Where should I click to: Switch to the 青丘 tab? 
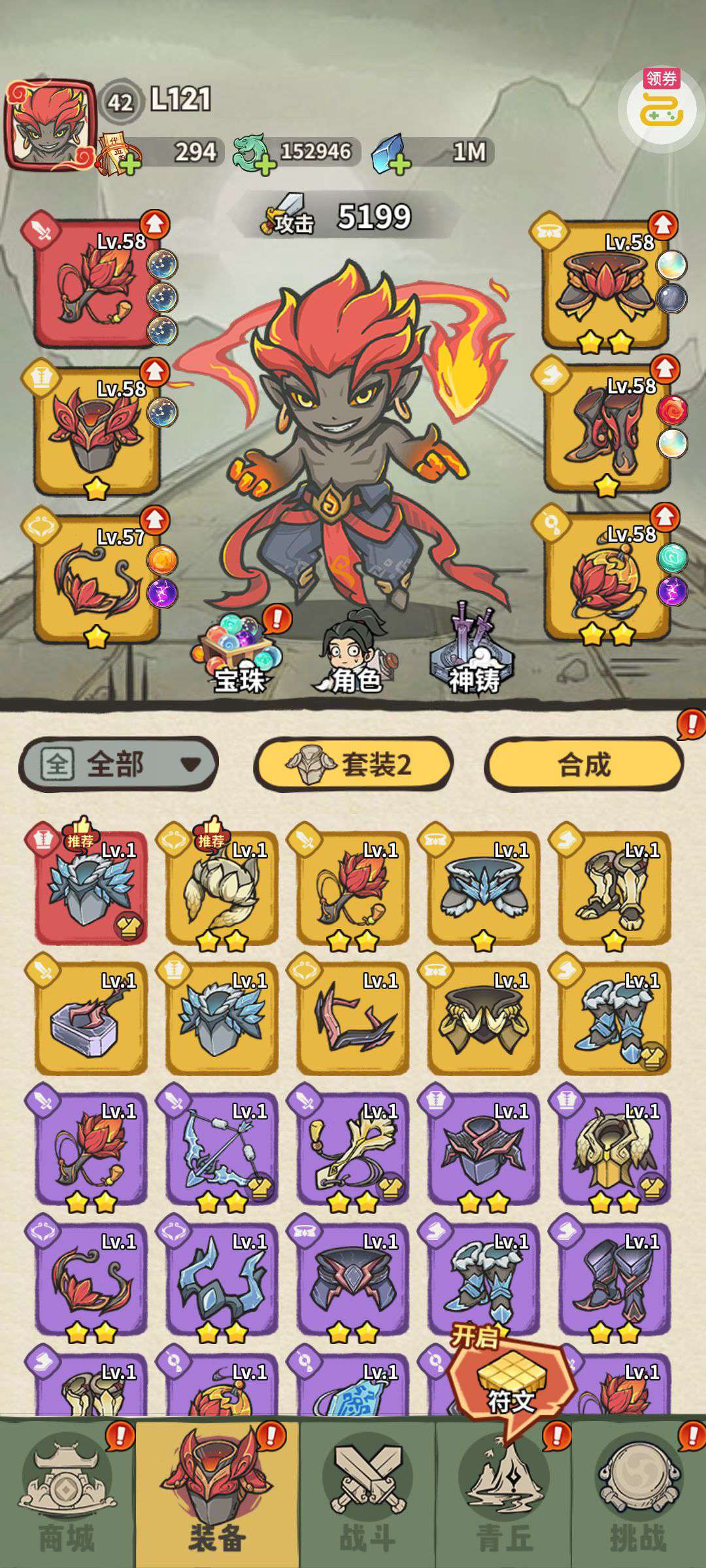coord(503,1496)
